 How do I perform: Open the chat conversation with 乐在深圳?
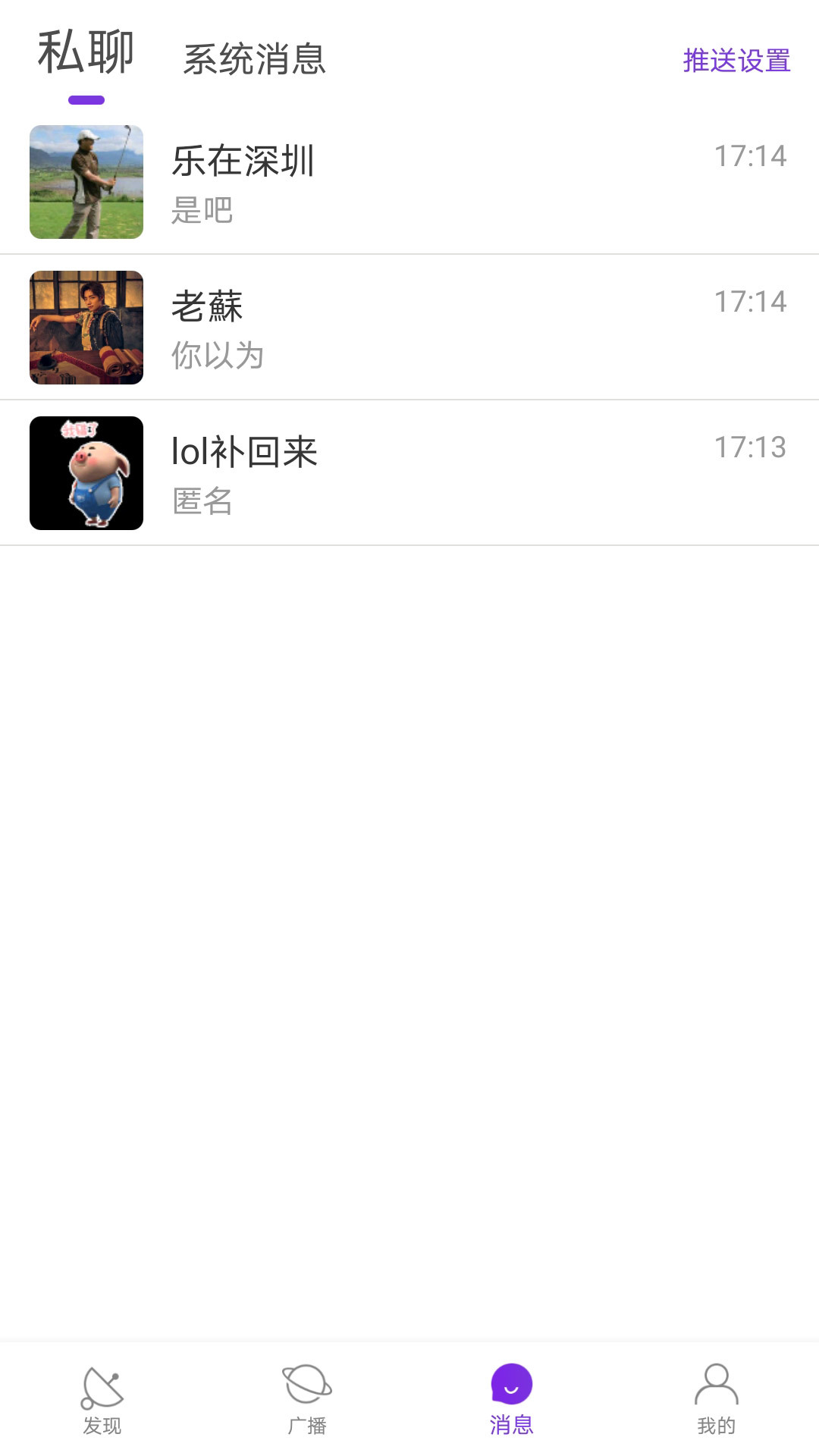click(x=409, y=181)
